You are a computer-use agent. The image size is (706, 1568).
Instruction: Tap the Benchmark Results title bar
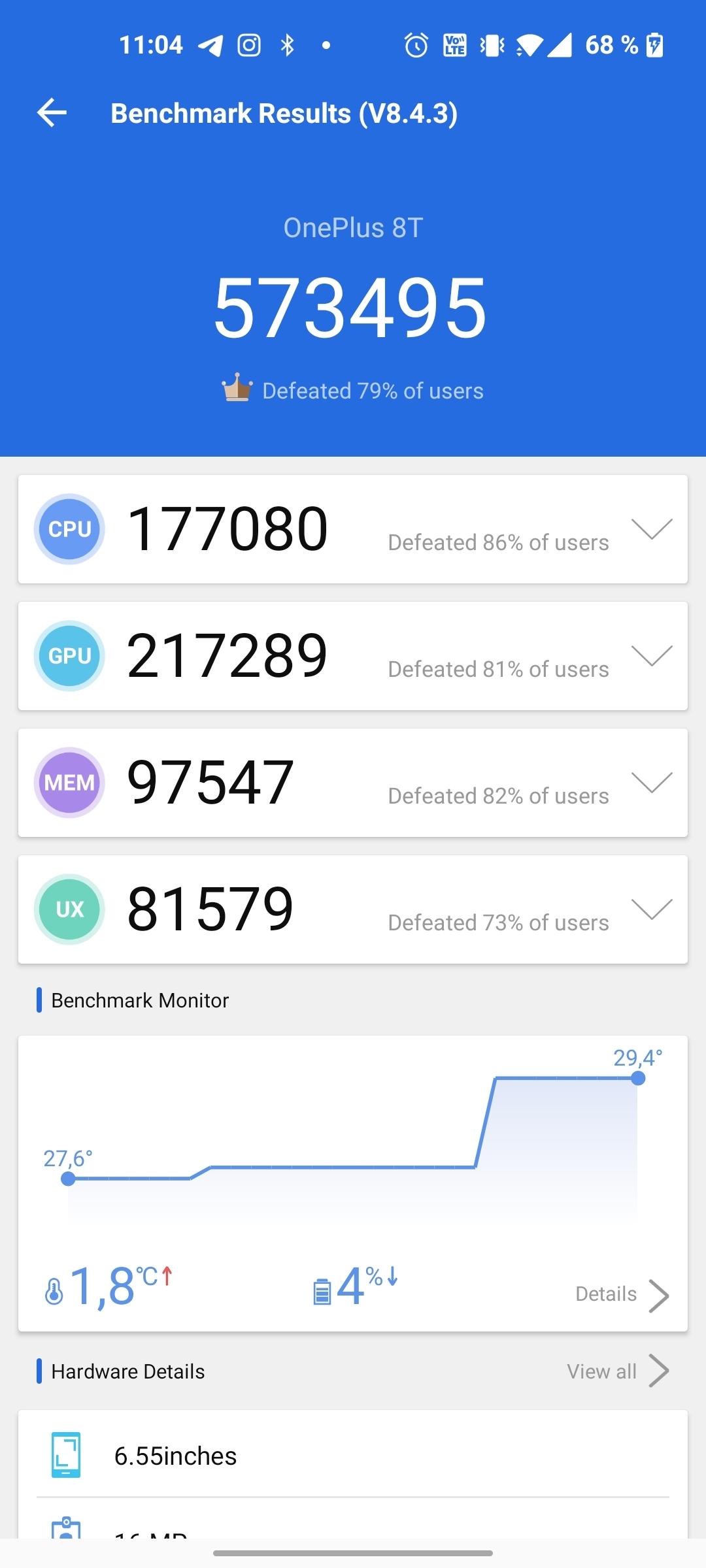tap(284, 112)
